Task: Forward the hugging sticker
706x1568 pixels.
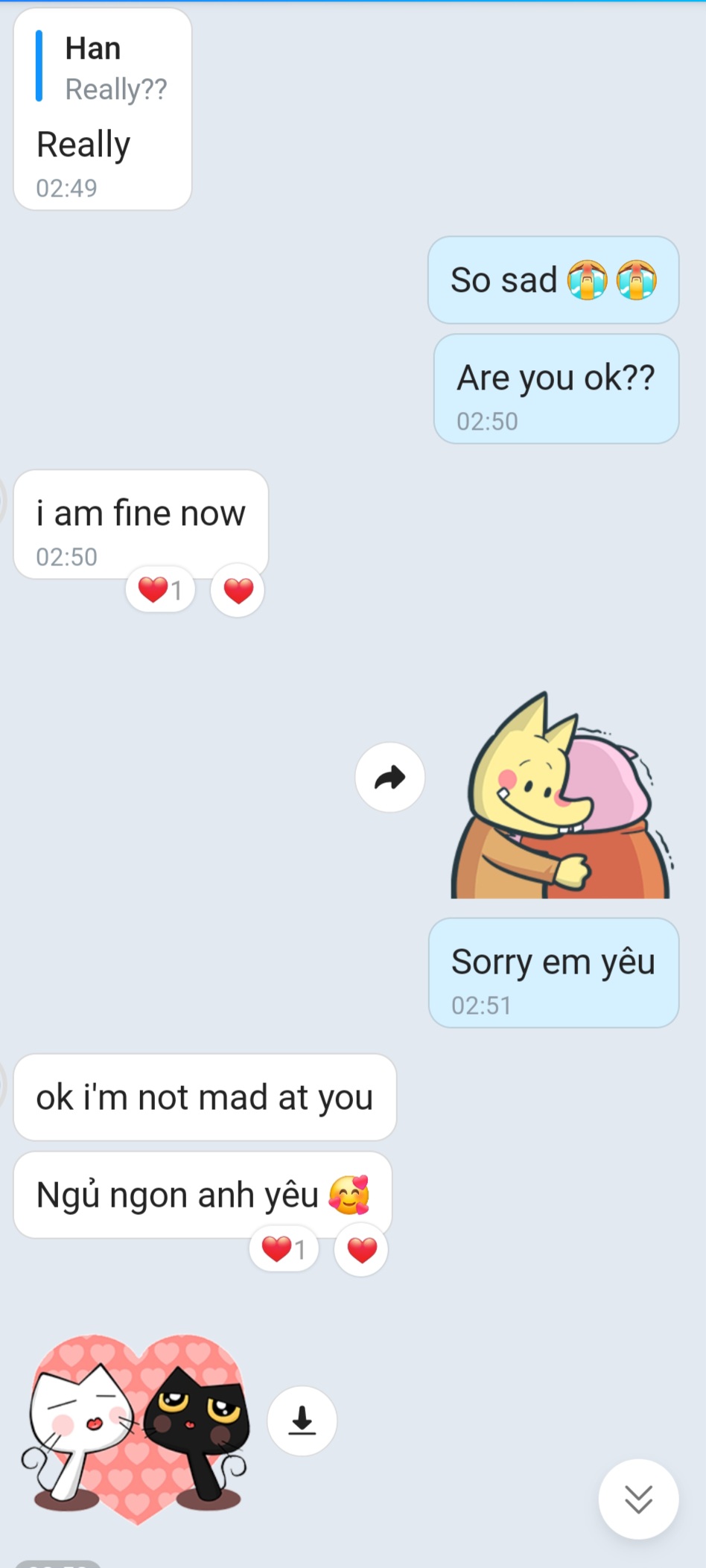Action: 389,777
